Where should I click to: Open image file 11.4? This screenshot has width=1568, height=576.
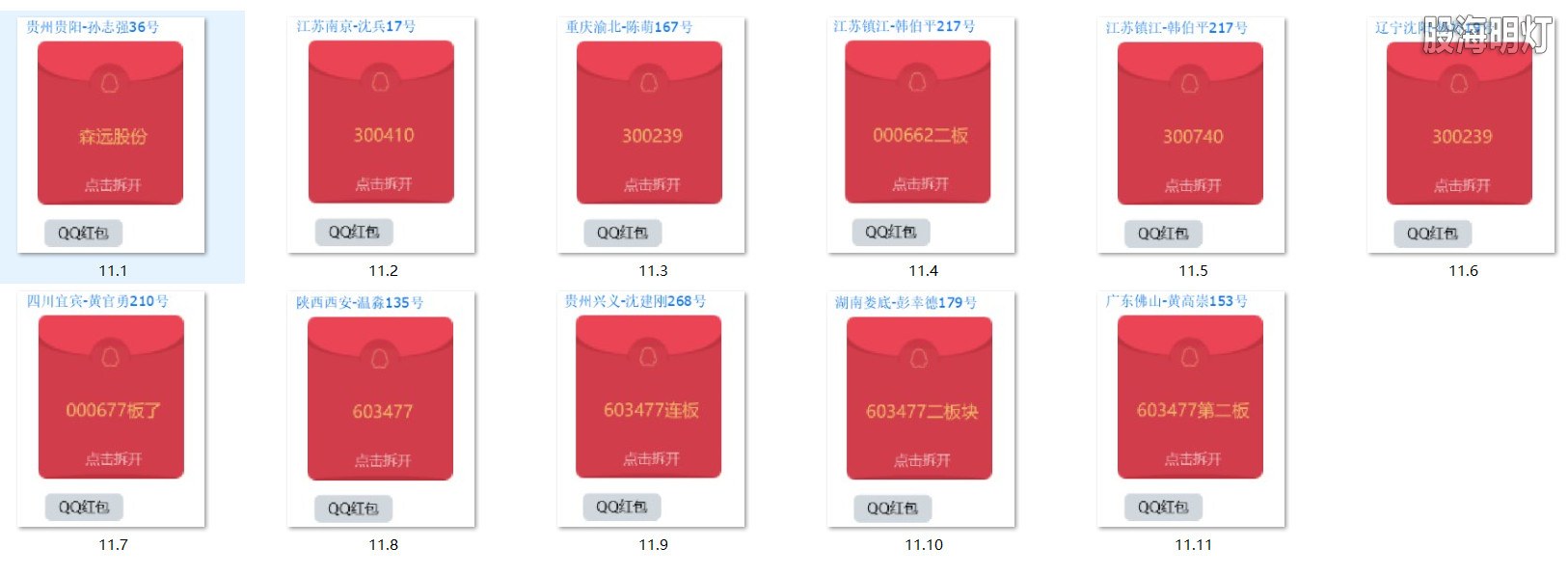[x=921, y=135]
